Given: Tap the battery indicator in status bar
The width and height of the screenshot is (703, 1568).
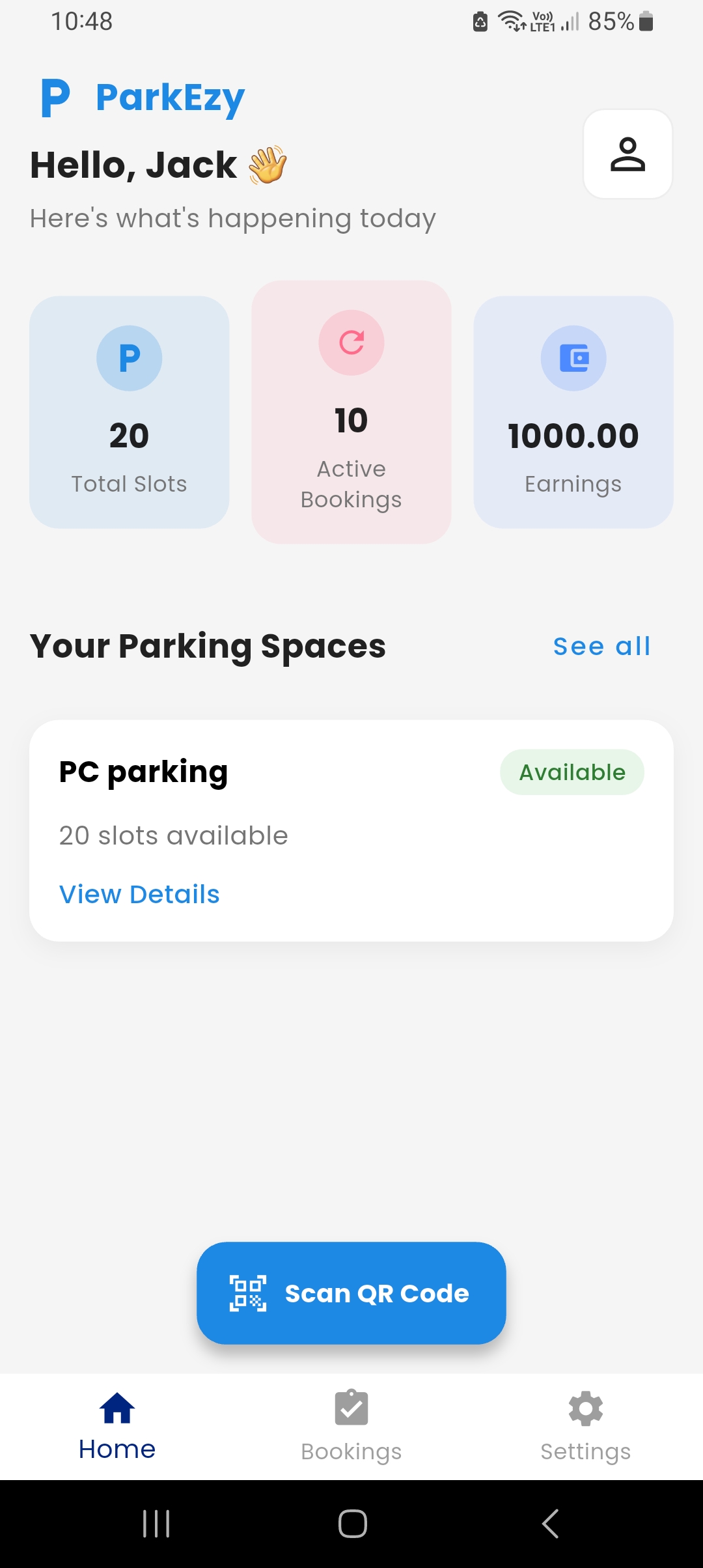Looking at the screenshot, I should point(645,21).
